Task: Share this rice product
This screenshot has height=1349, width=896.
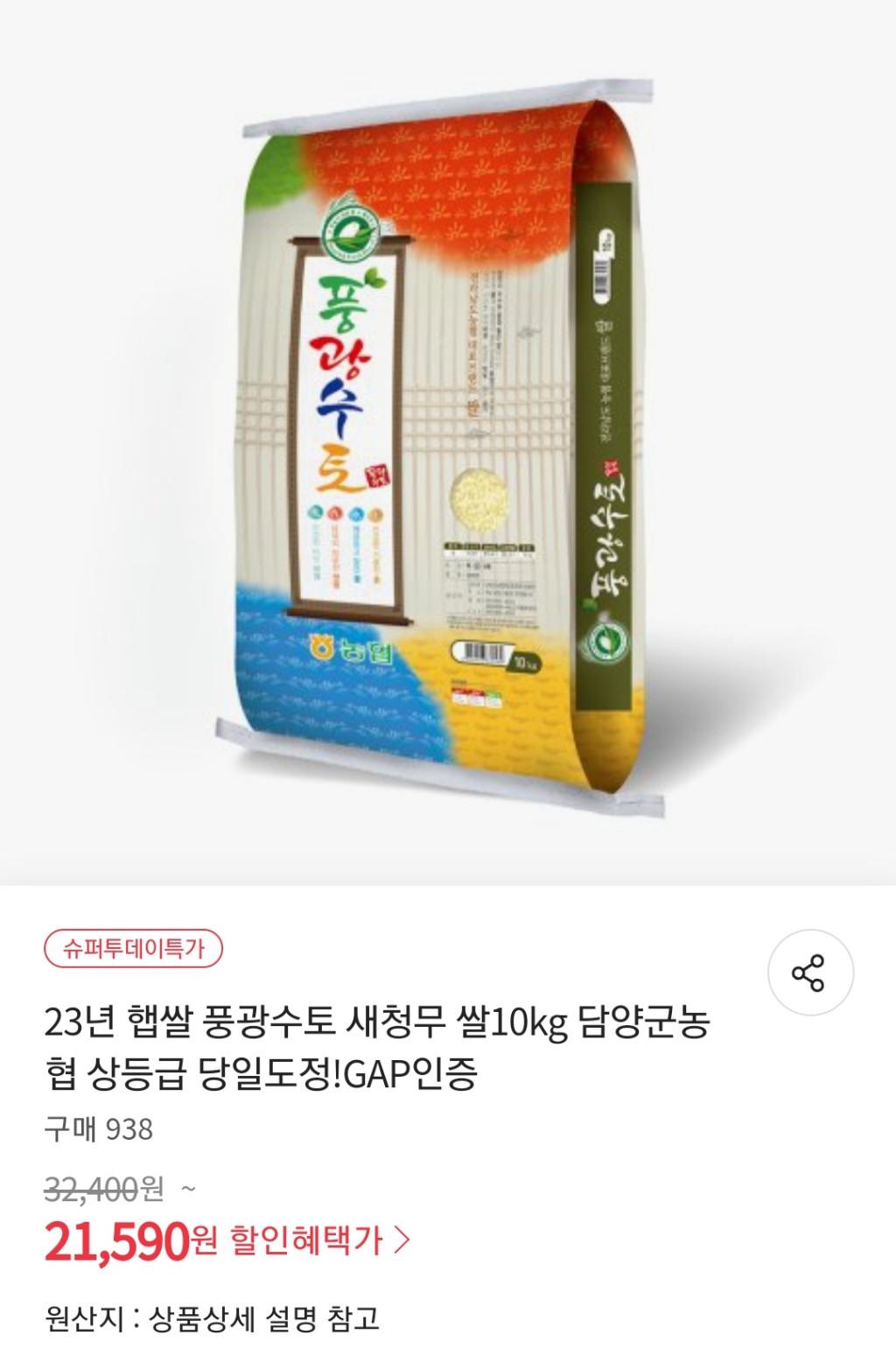Action: click(x=810, y=973)
